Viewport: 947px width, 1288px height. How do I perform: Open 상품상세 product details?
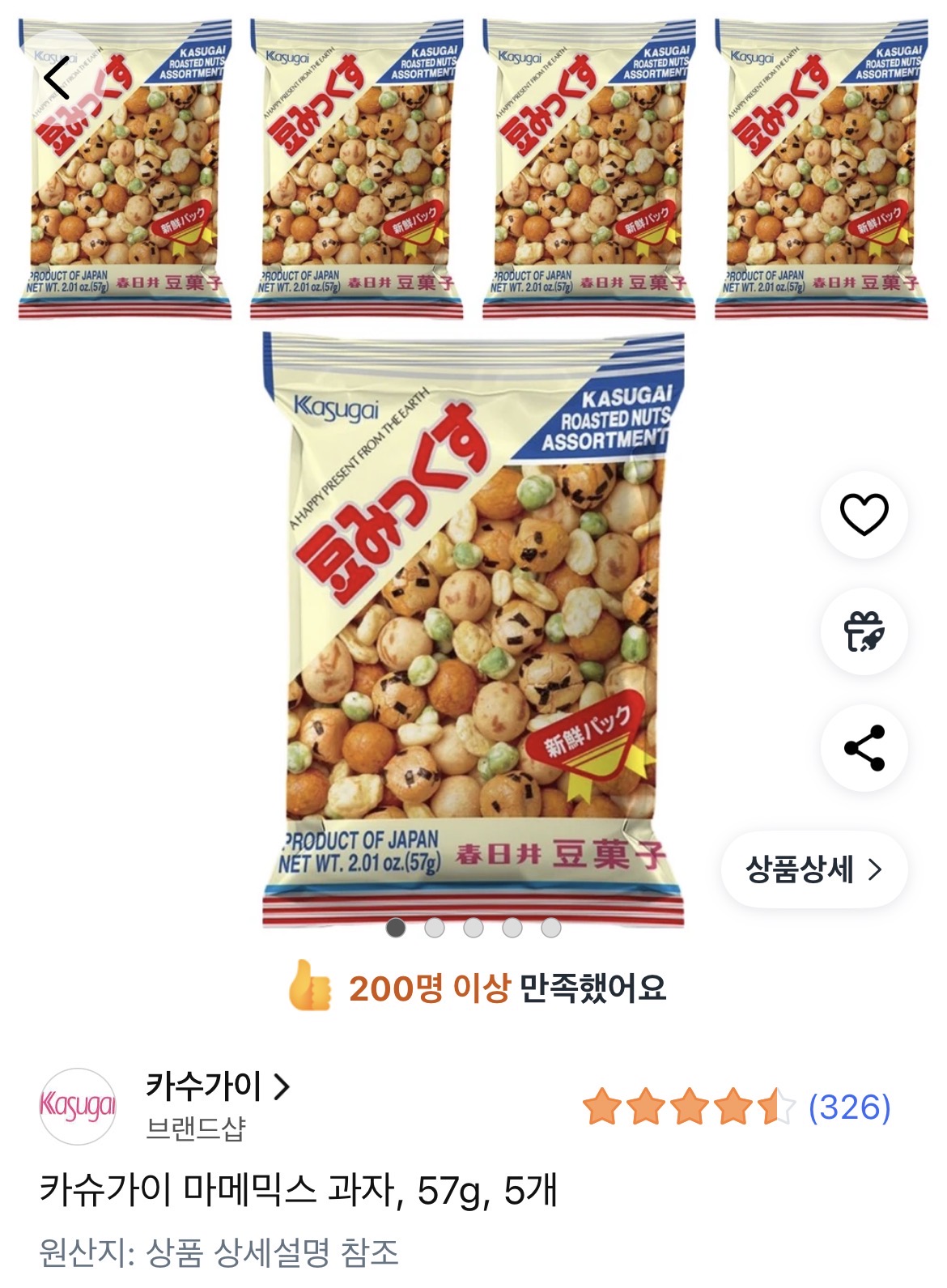click(x=813, y=869)
